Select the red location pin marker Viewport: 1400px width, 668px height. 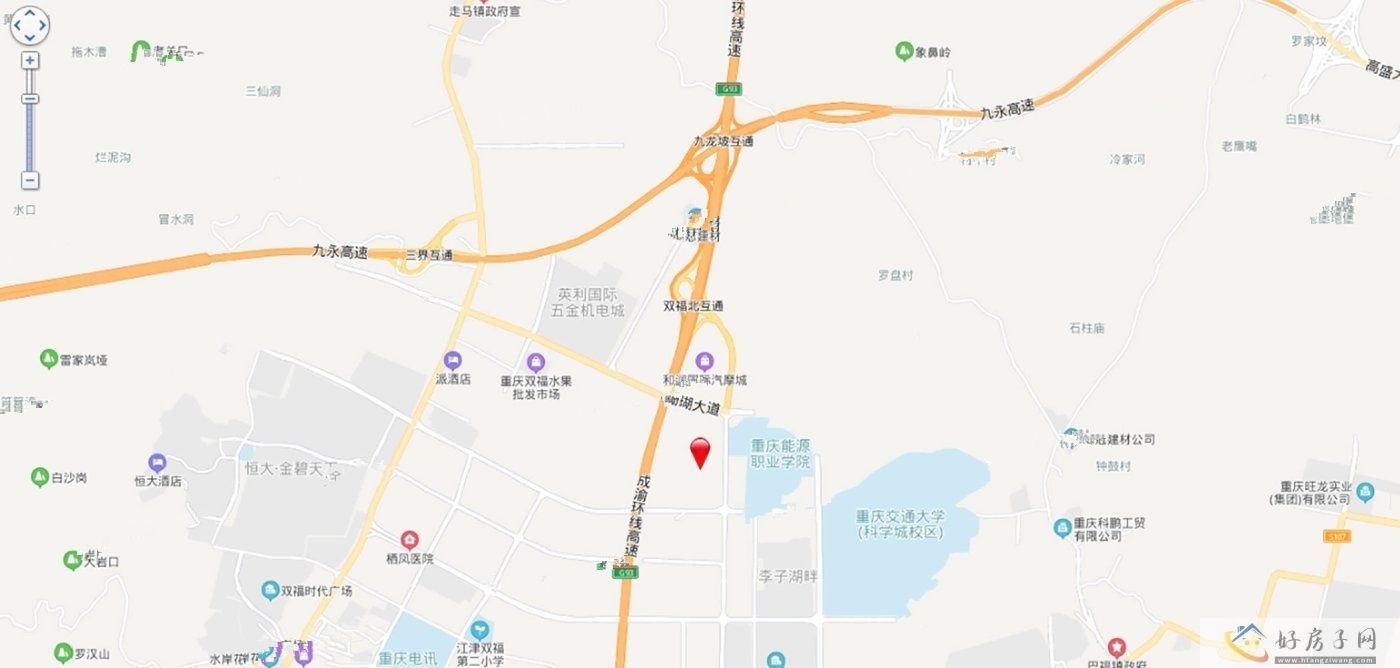click(701, 453)
